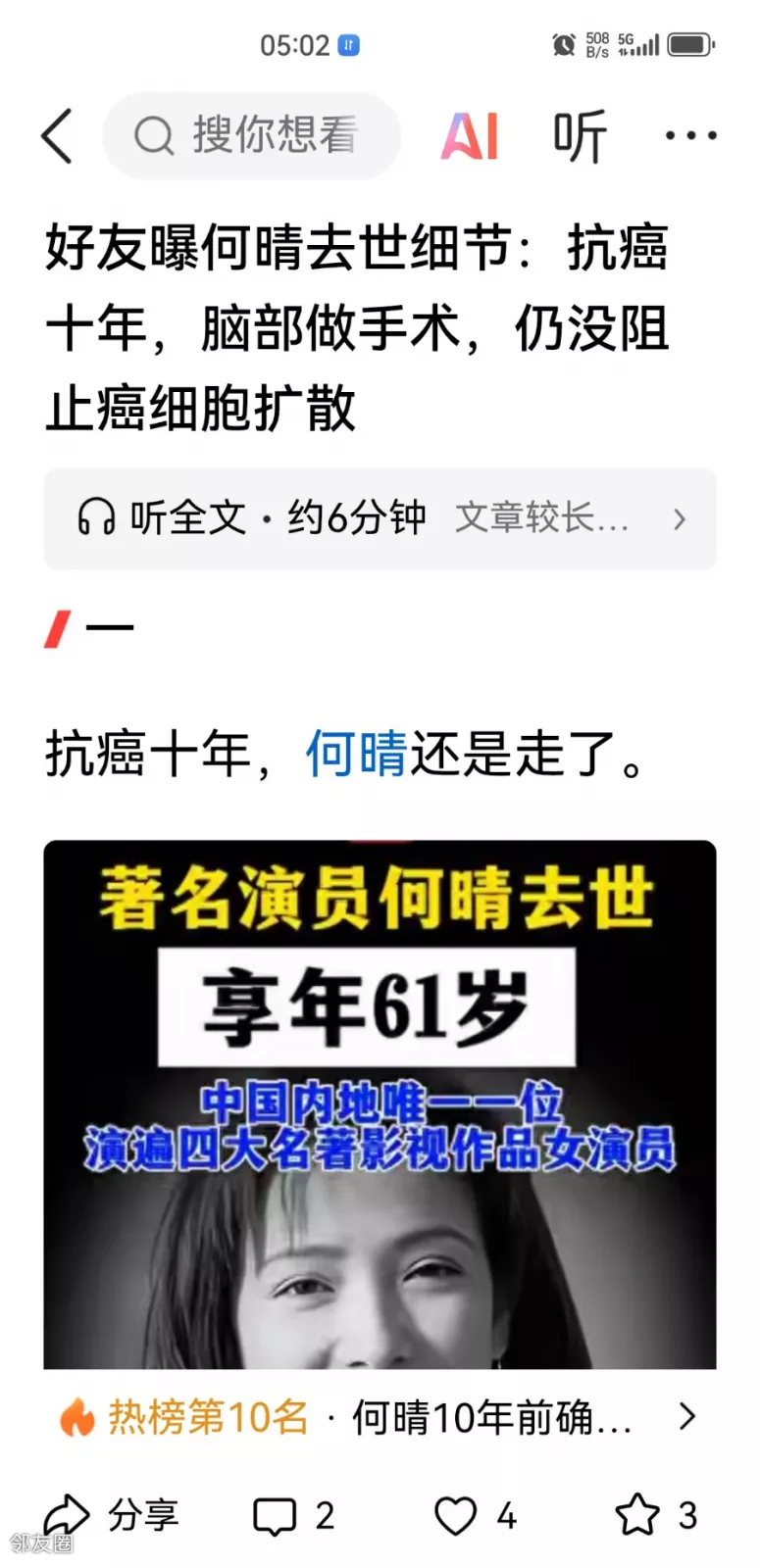Viewport: 760px width, 1568px height.
Task: Tap the 听 listen button
Action: [579, 135]
